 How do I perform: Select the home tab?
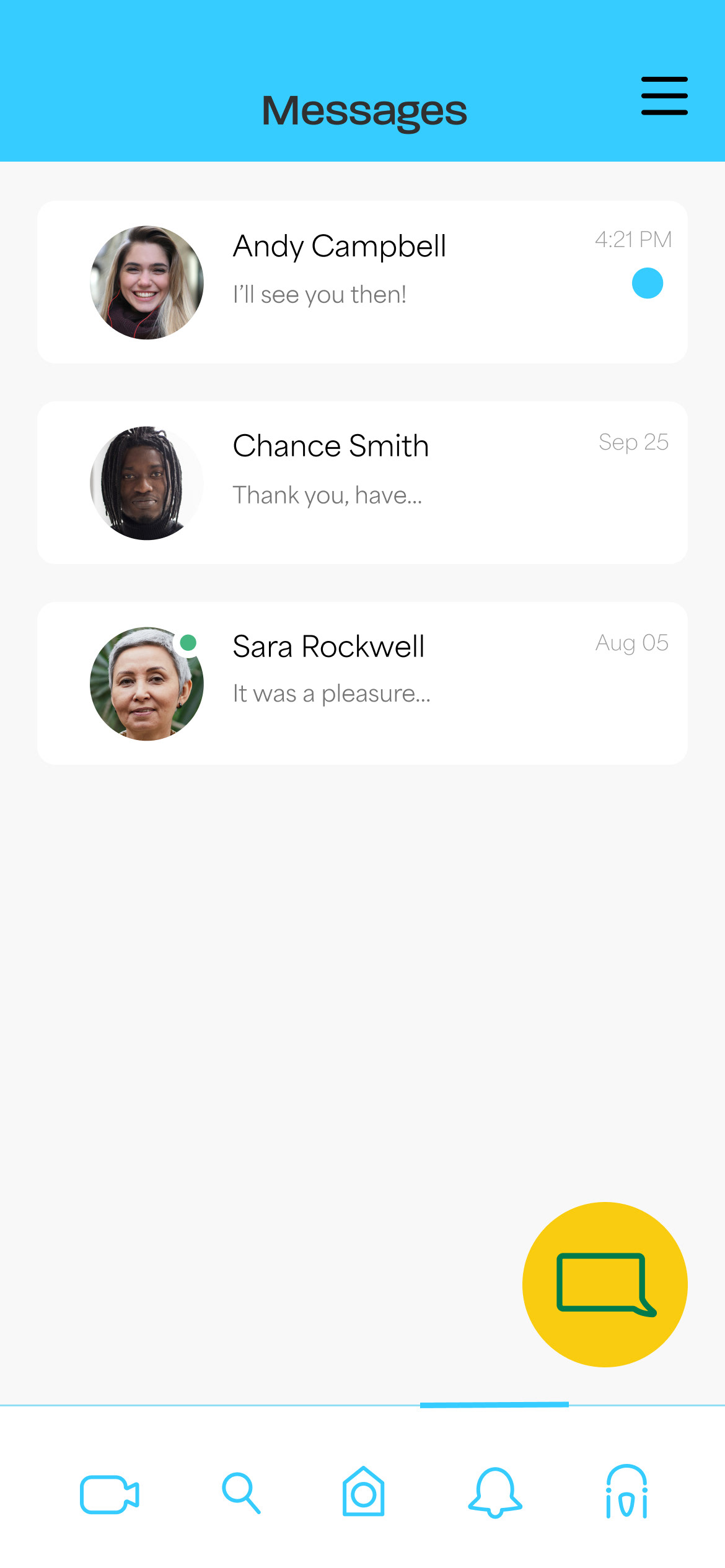click(363, 1492)
